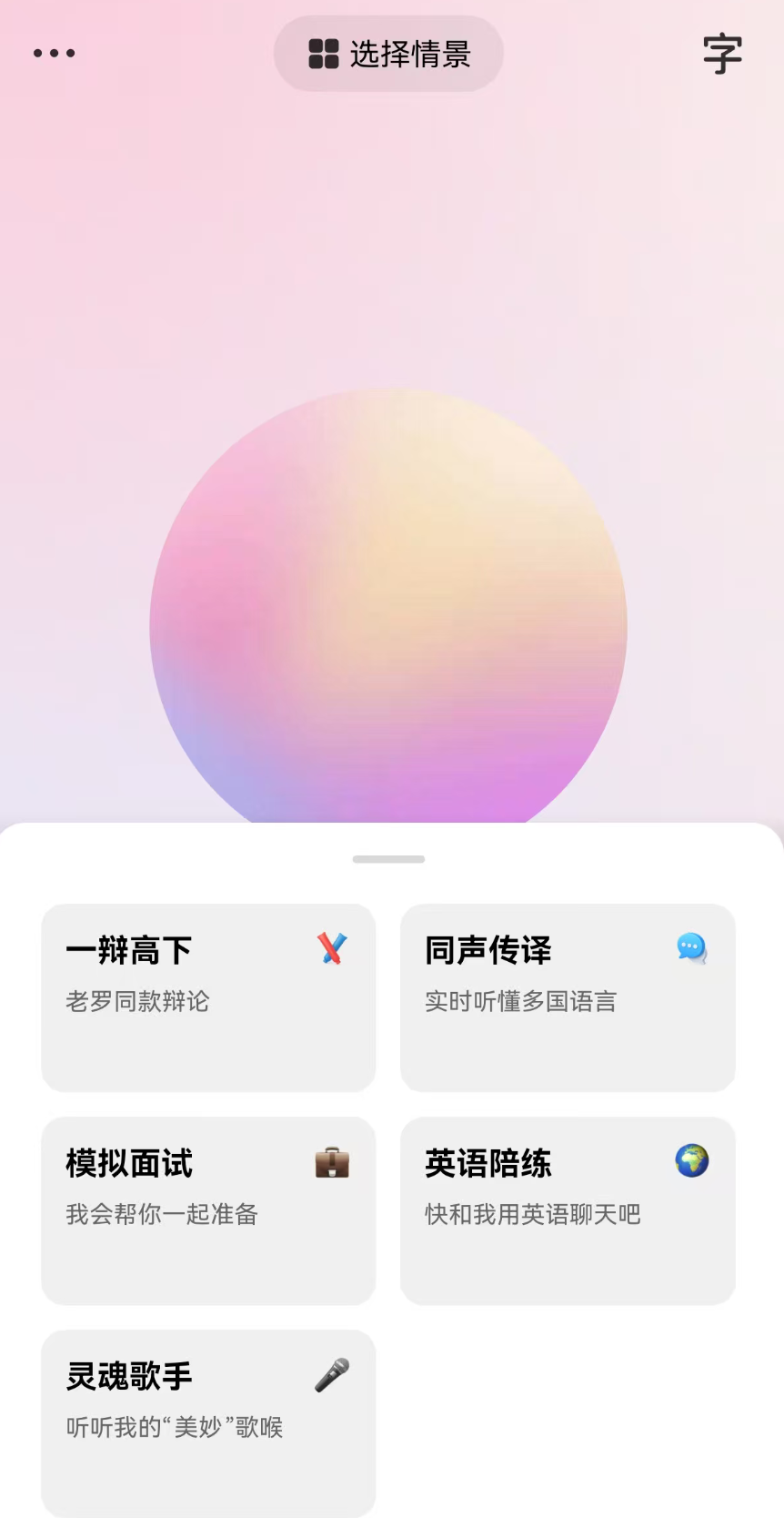Viewport: 784px width, 1518px height.
Task: Click the crossed-pens debate icon on 一辩高下
Action: 331,949
